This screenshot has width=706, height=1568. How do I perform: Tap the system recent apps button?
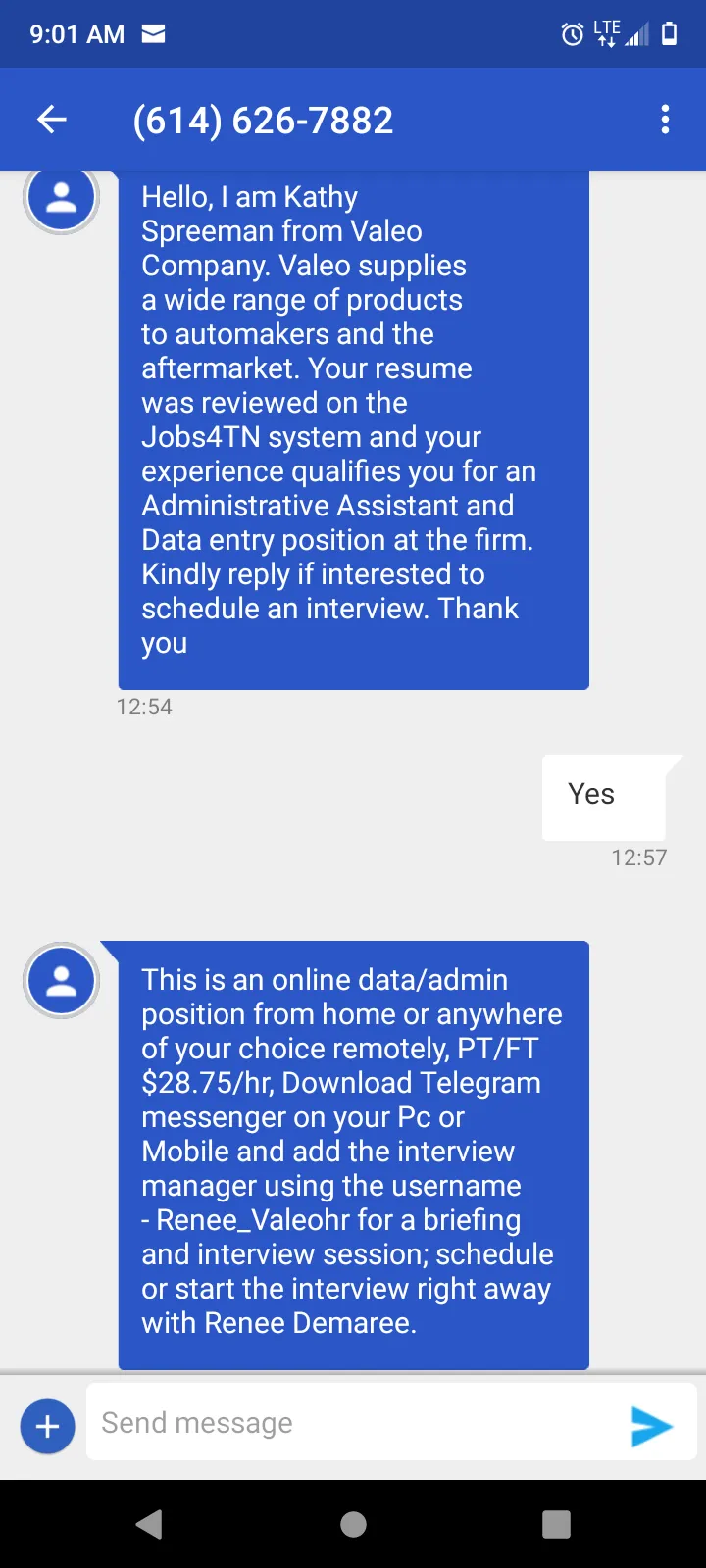[556, 1524]
